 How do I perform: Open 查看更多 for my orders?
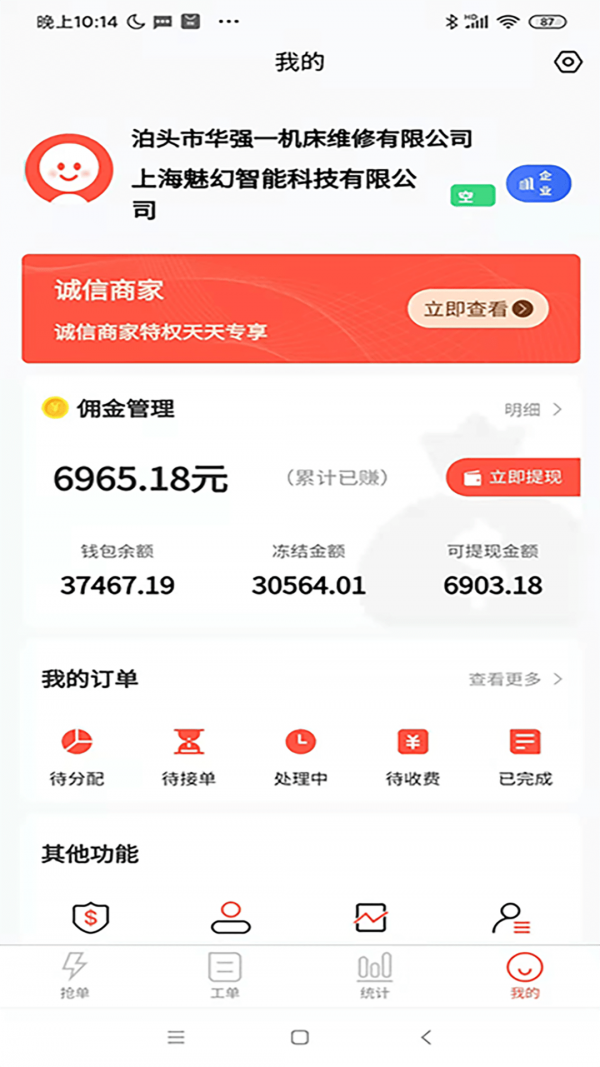pyautogui.click(x=516, y=679)
